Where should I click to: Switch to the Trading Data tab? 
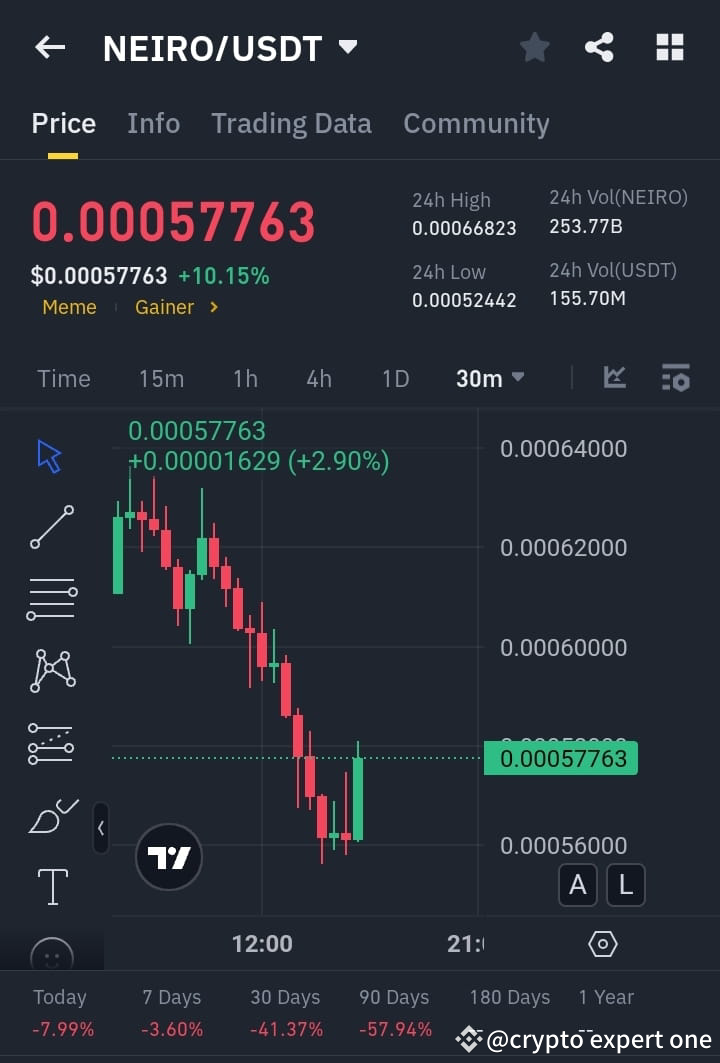coord(291,123)
